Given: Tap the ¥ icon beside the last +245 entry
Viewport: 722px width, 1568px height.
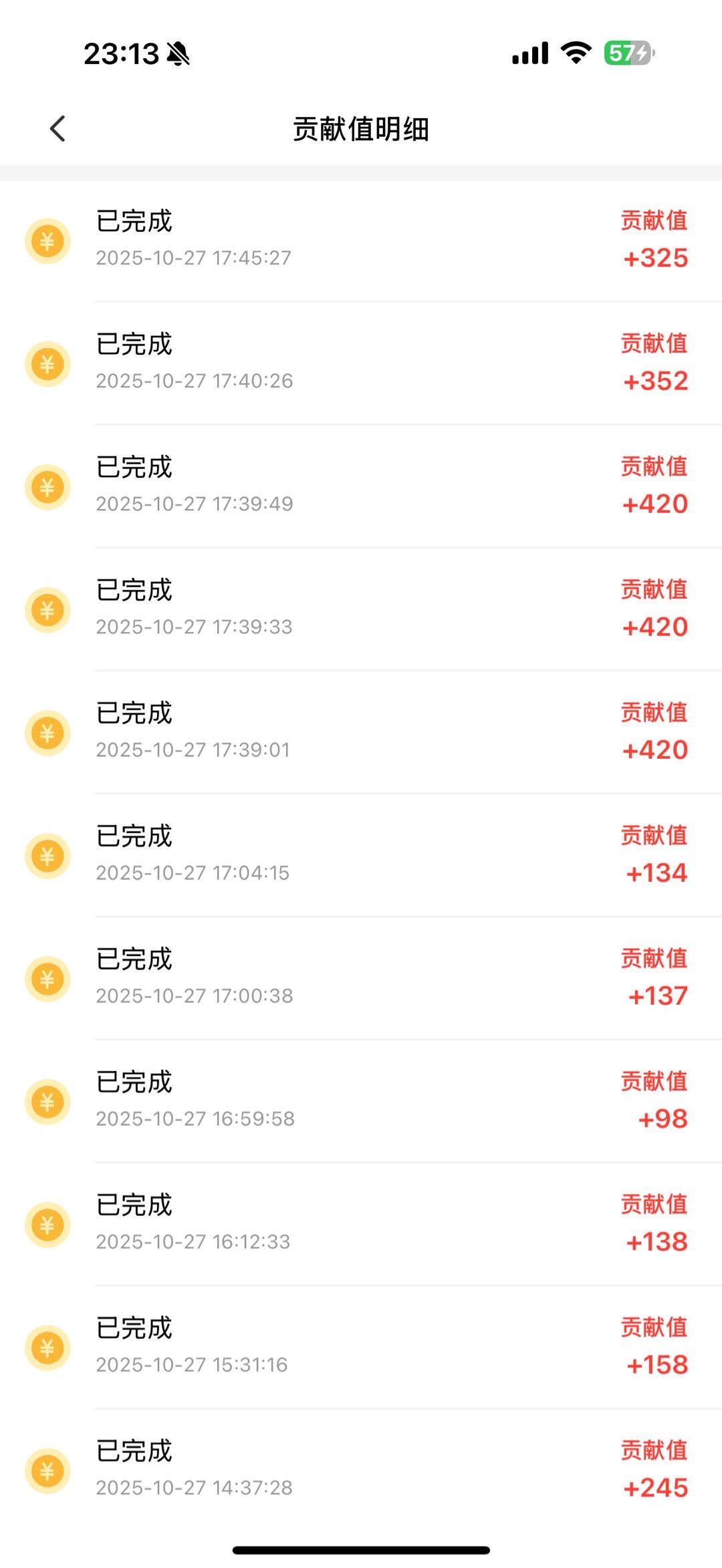Looking at the screenshot, I should tap(47, 1470).
